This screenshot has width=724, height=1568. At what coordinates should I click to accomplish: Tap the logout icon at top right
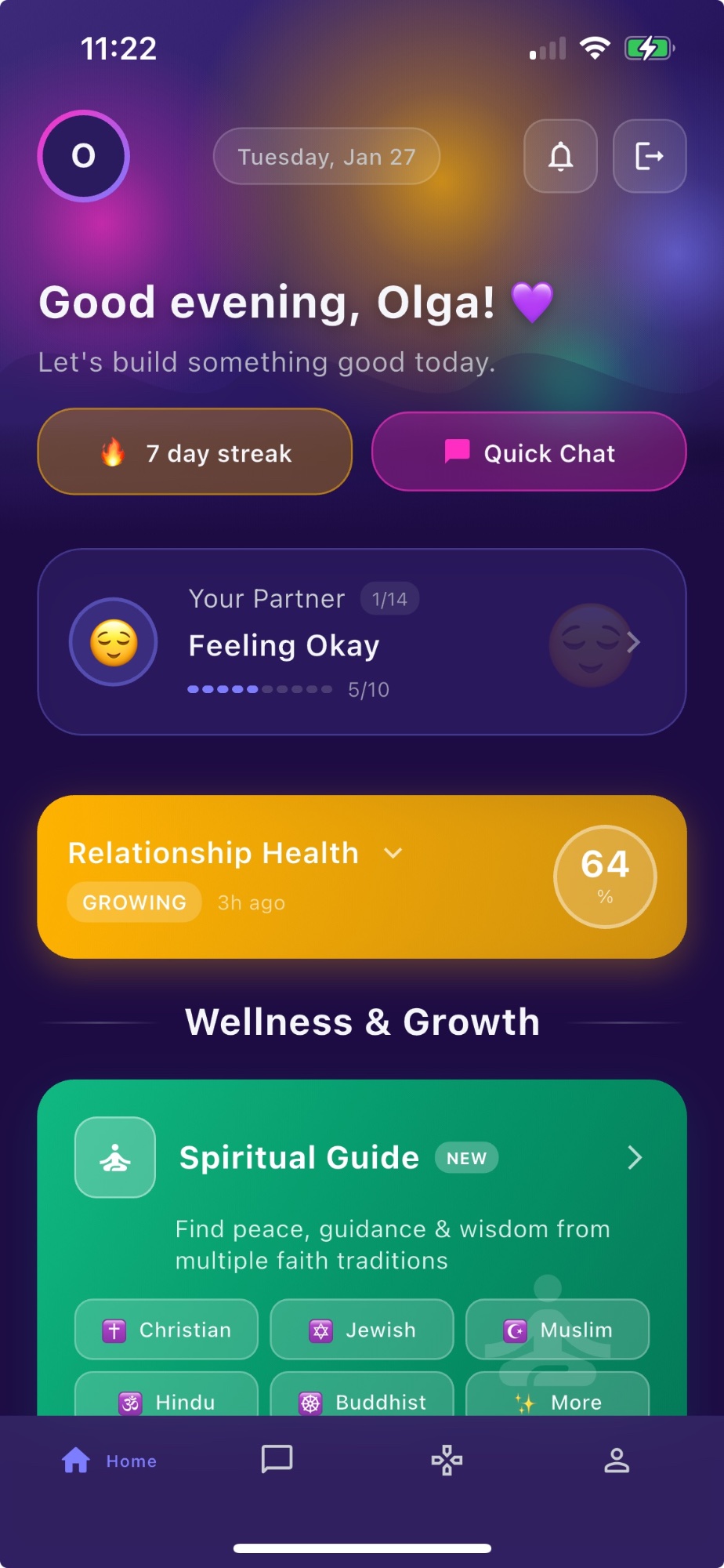pos(650,156)
